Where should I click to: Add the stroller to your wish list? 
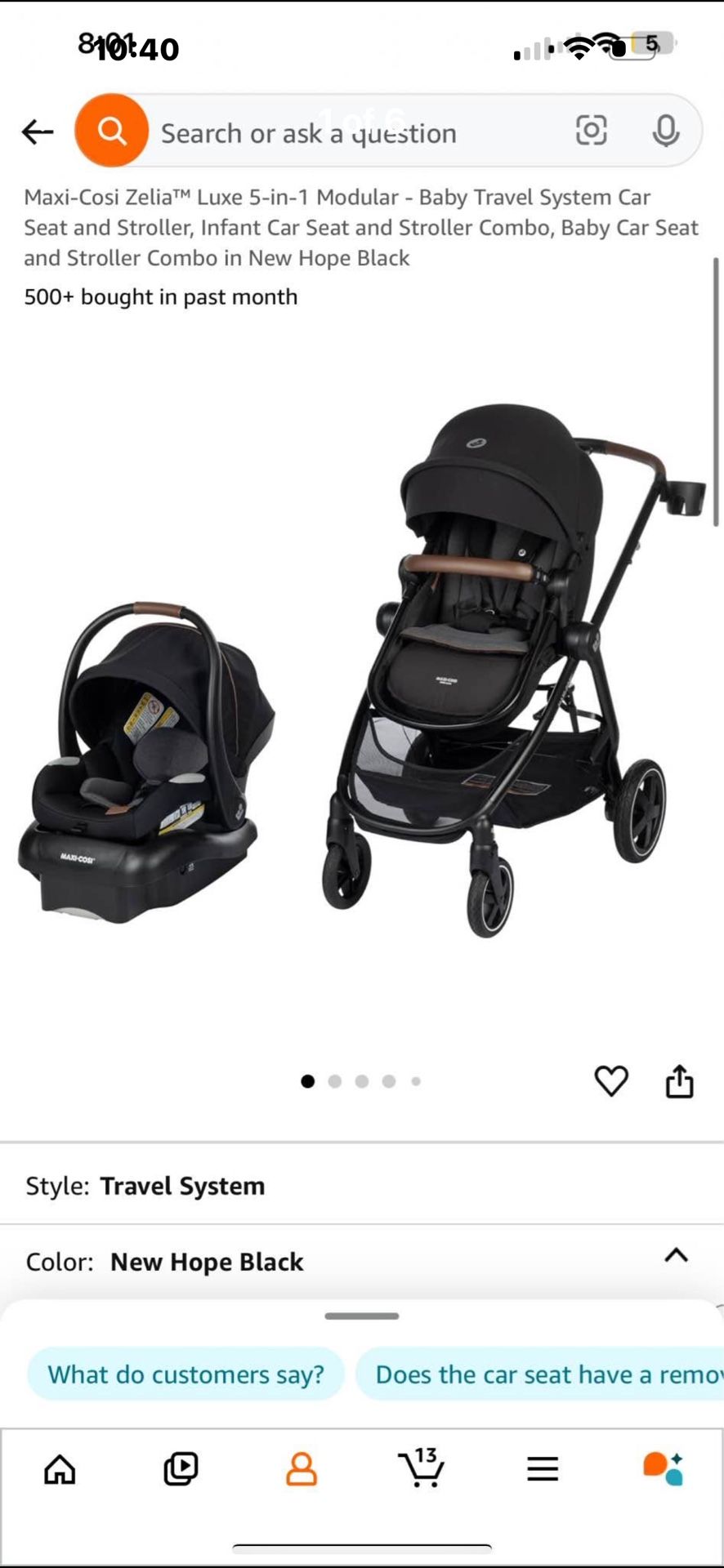(610, 1081)
